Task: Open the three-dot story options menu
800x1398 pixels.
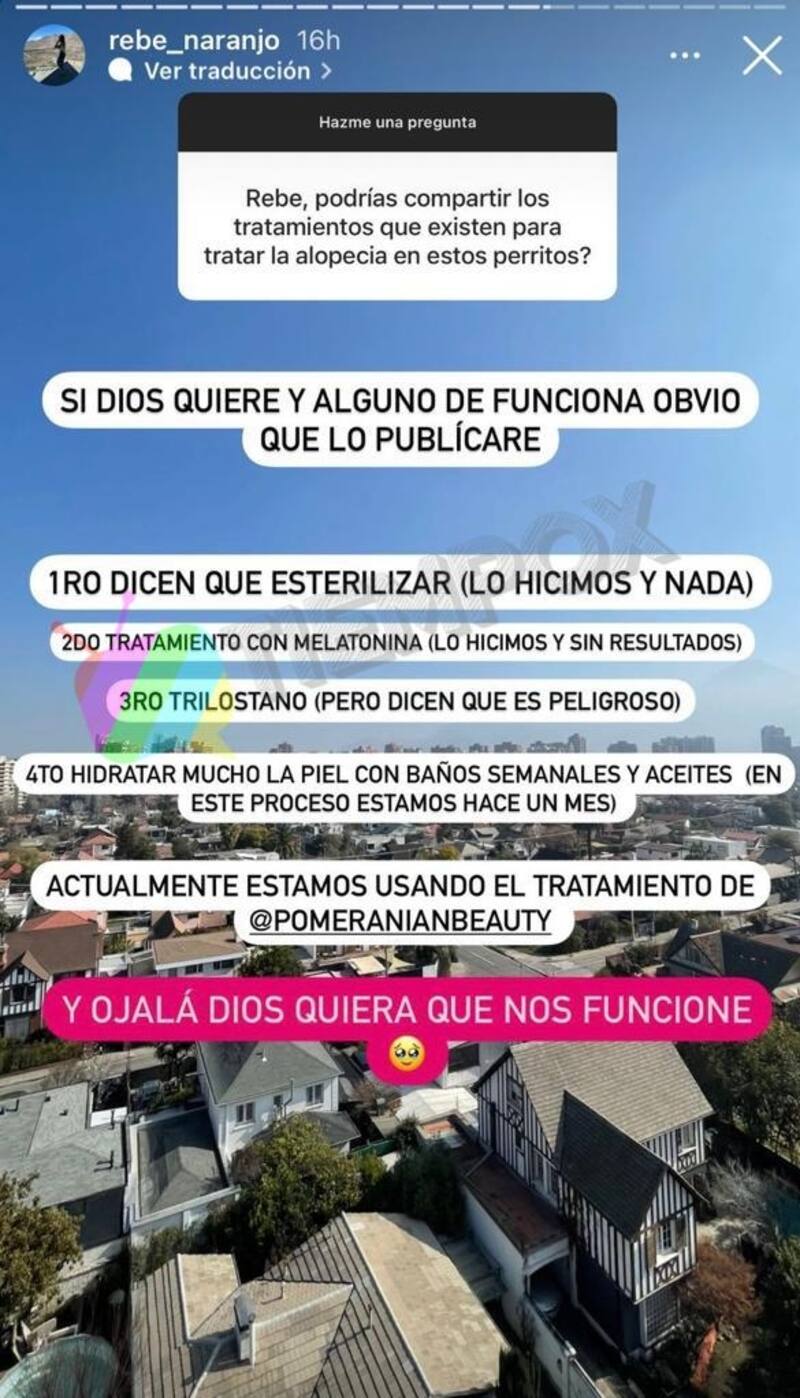Action: pos(685,55)
